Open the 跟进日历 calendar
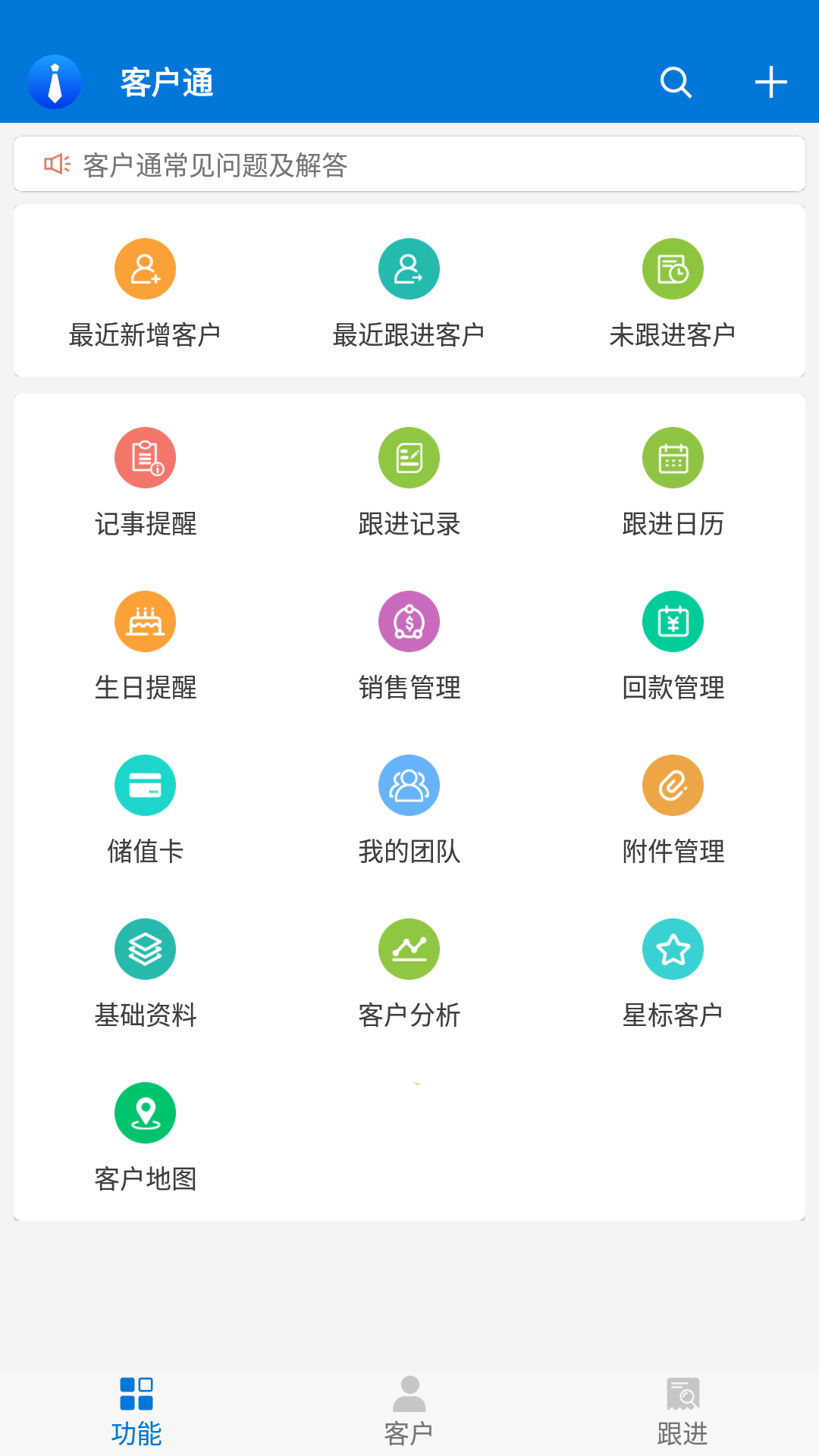819x1456 pixels. (x=673, y=482)
